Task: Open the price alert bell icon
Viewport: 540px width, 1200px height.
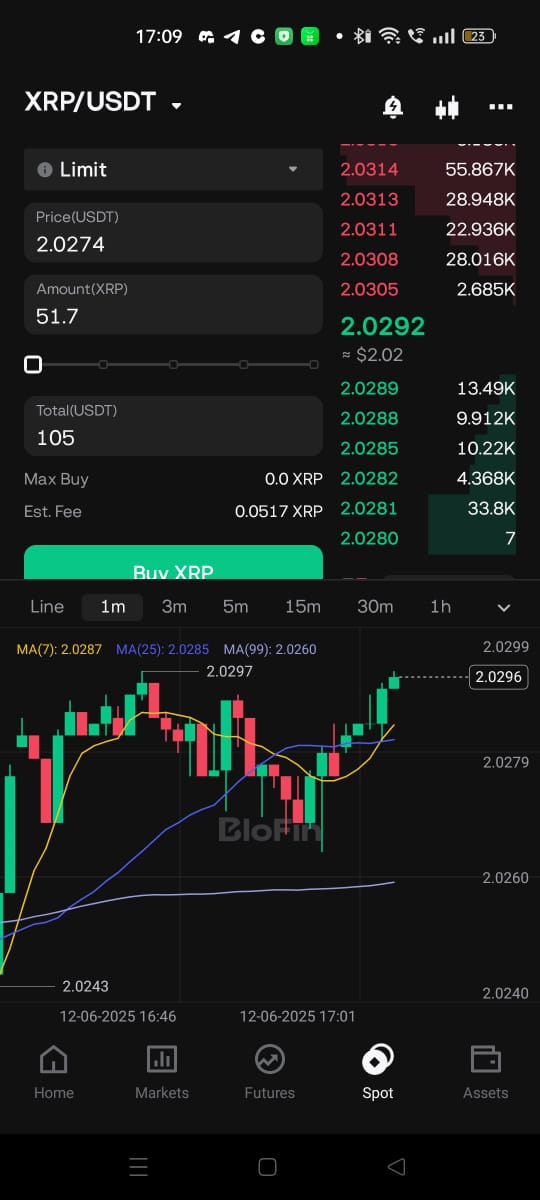Action: coord(393,106)
